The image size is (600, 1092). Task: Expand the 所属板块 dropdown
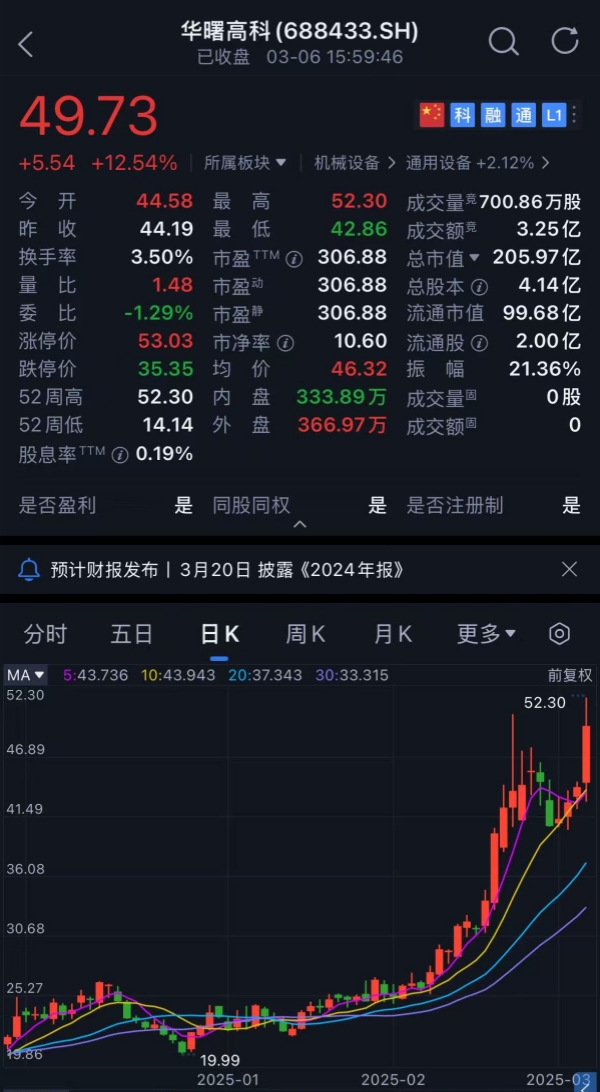point(245,163)
